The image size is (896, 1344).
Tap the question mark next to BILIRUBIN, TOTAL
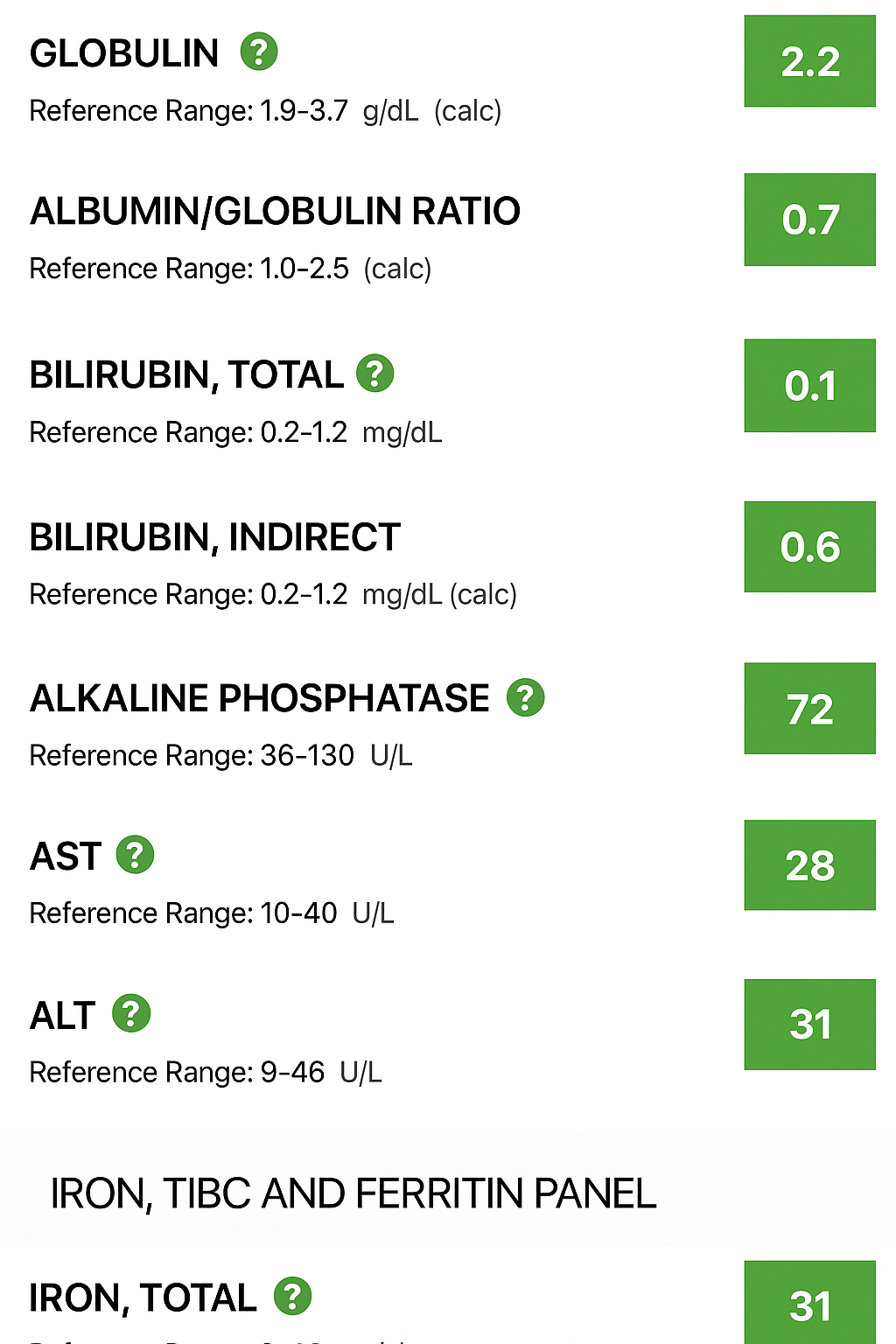[x=375, y=374]
